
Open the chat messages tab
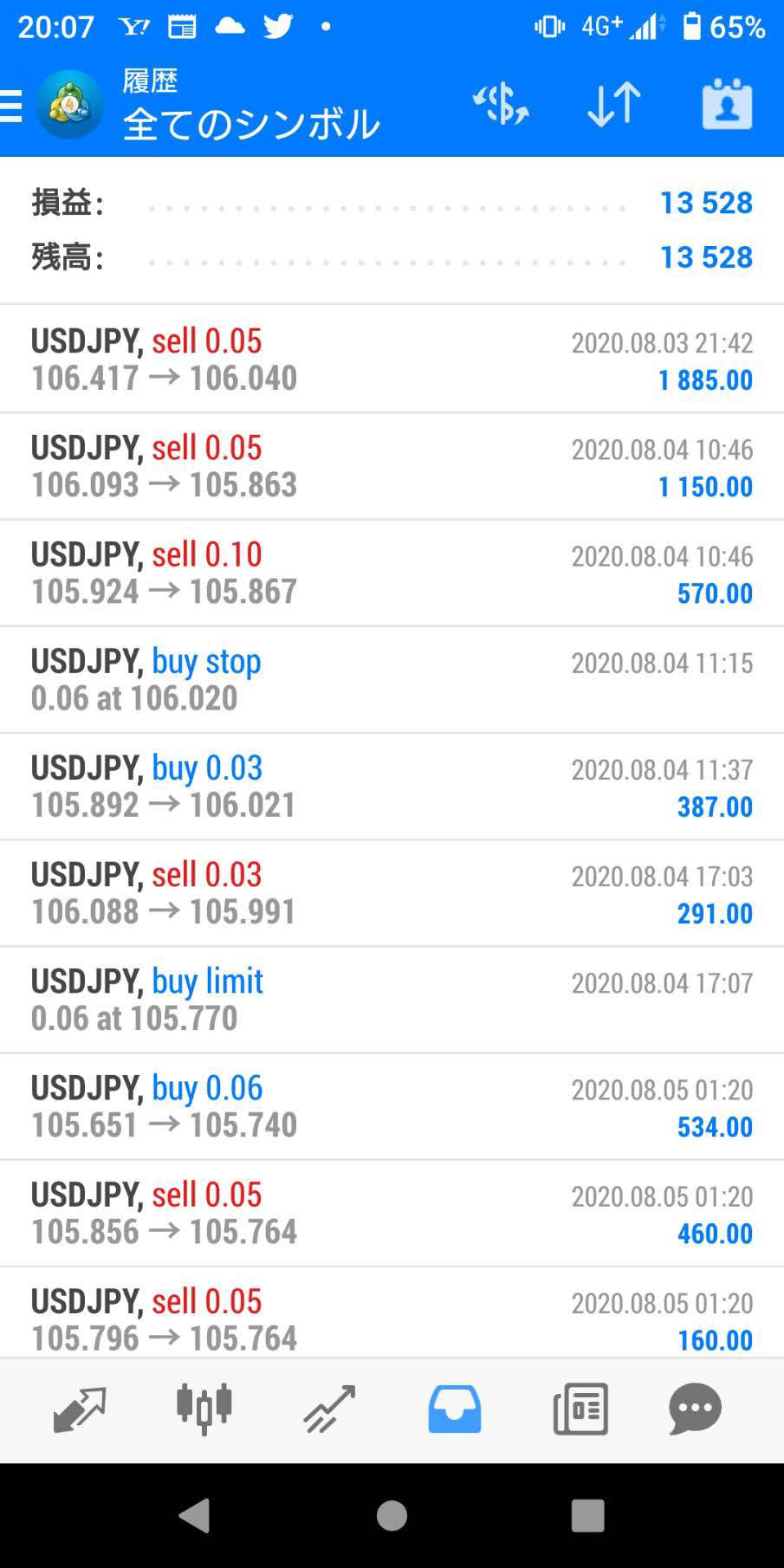click(695, 1409)
